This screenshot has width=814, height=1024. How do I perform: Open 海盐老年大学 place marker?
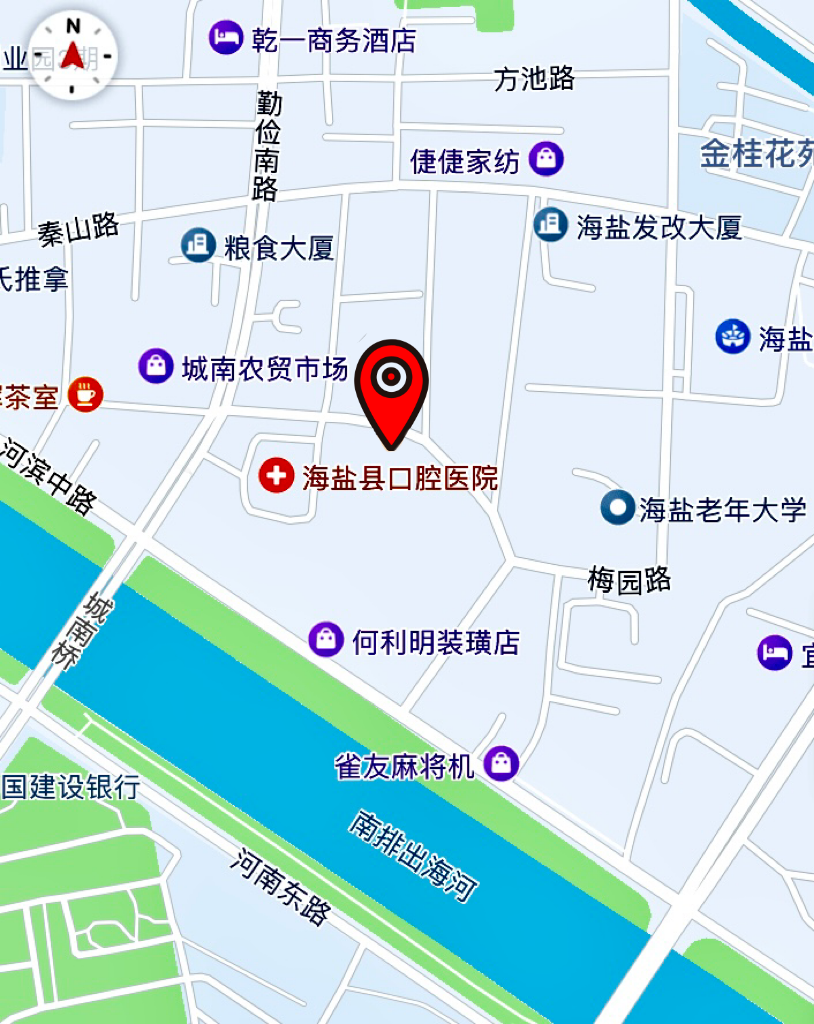pyautogui.click(x=617, y=508)
